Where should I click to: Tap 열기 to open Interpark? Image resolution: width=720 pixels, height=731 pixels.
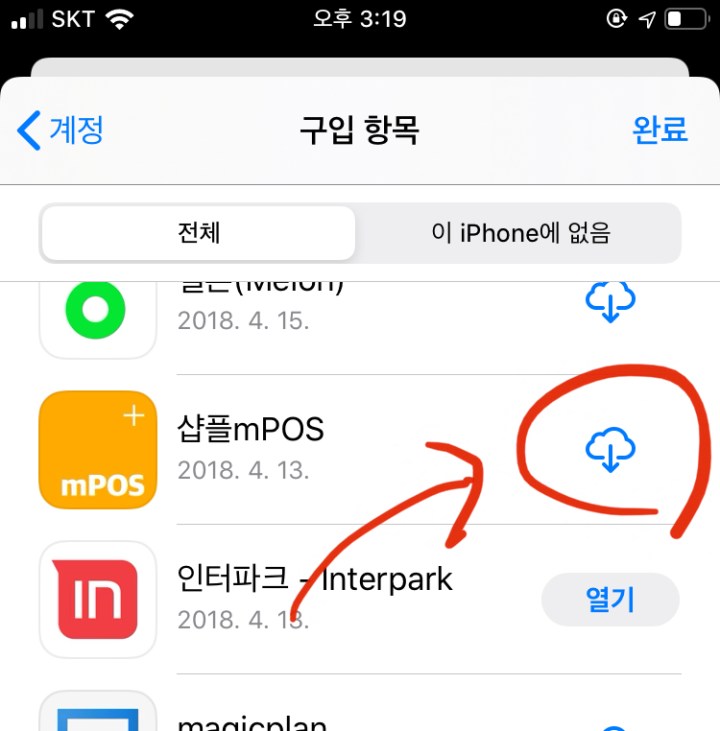[610, 600]
